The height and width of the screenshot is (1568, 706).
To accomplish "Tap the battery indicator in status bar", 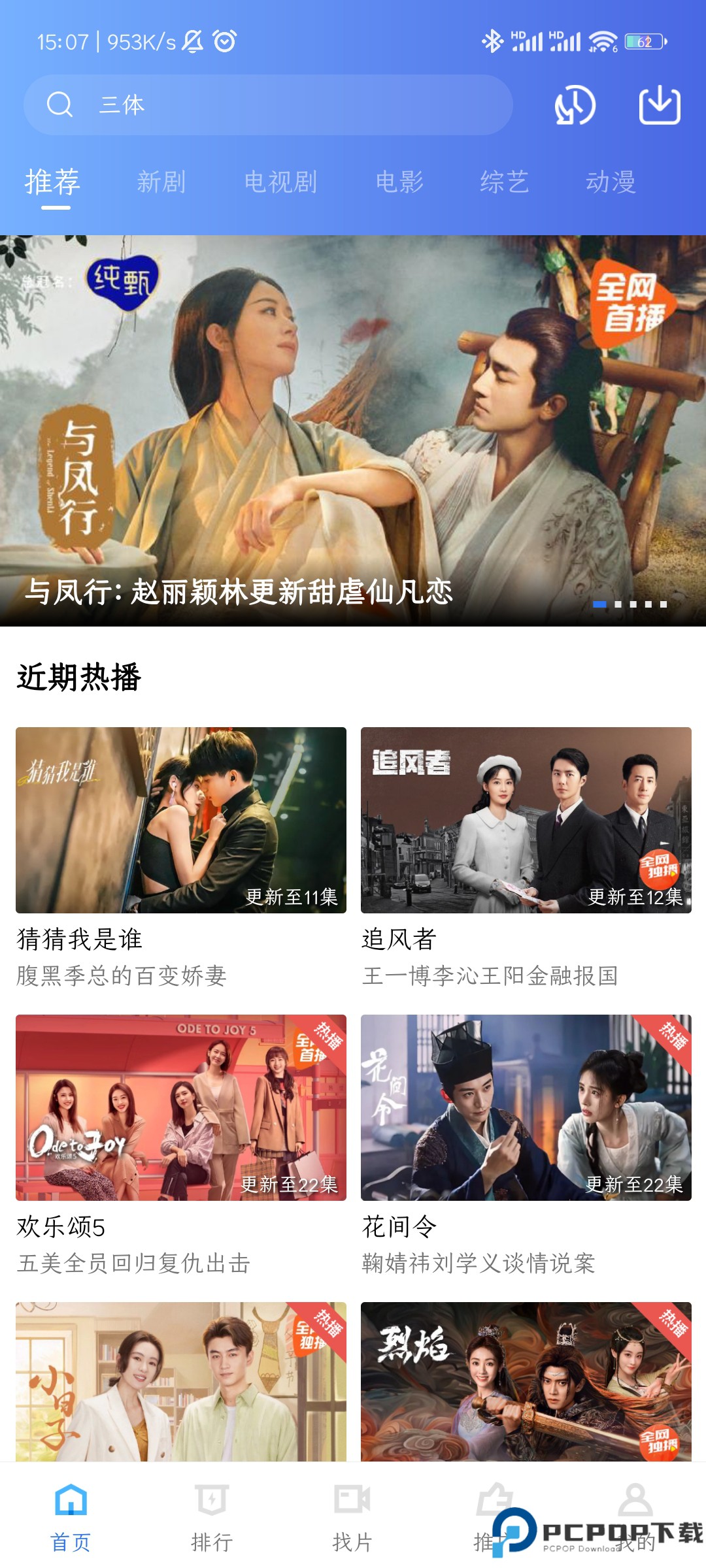I will click(644, 41).
